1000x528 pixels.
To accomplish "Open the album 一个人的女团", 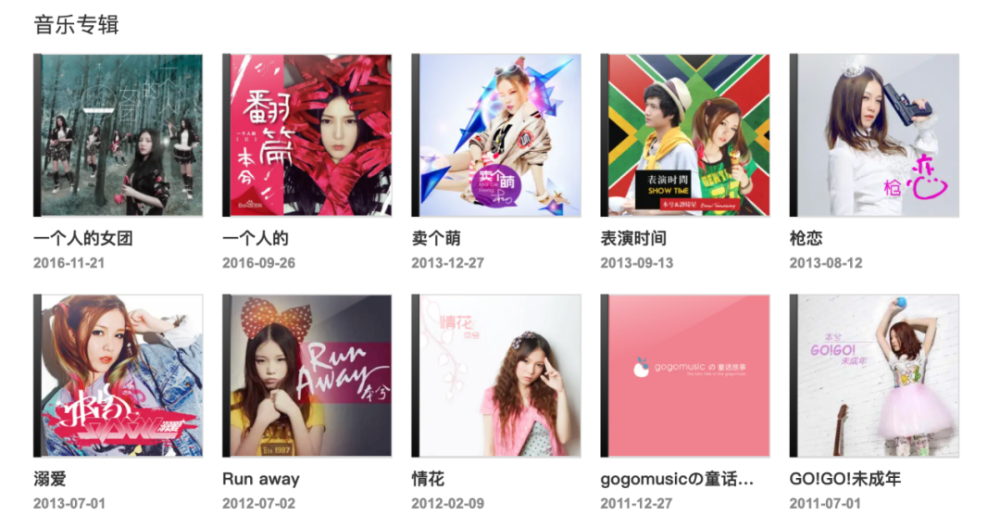I will click(118, 135).
